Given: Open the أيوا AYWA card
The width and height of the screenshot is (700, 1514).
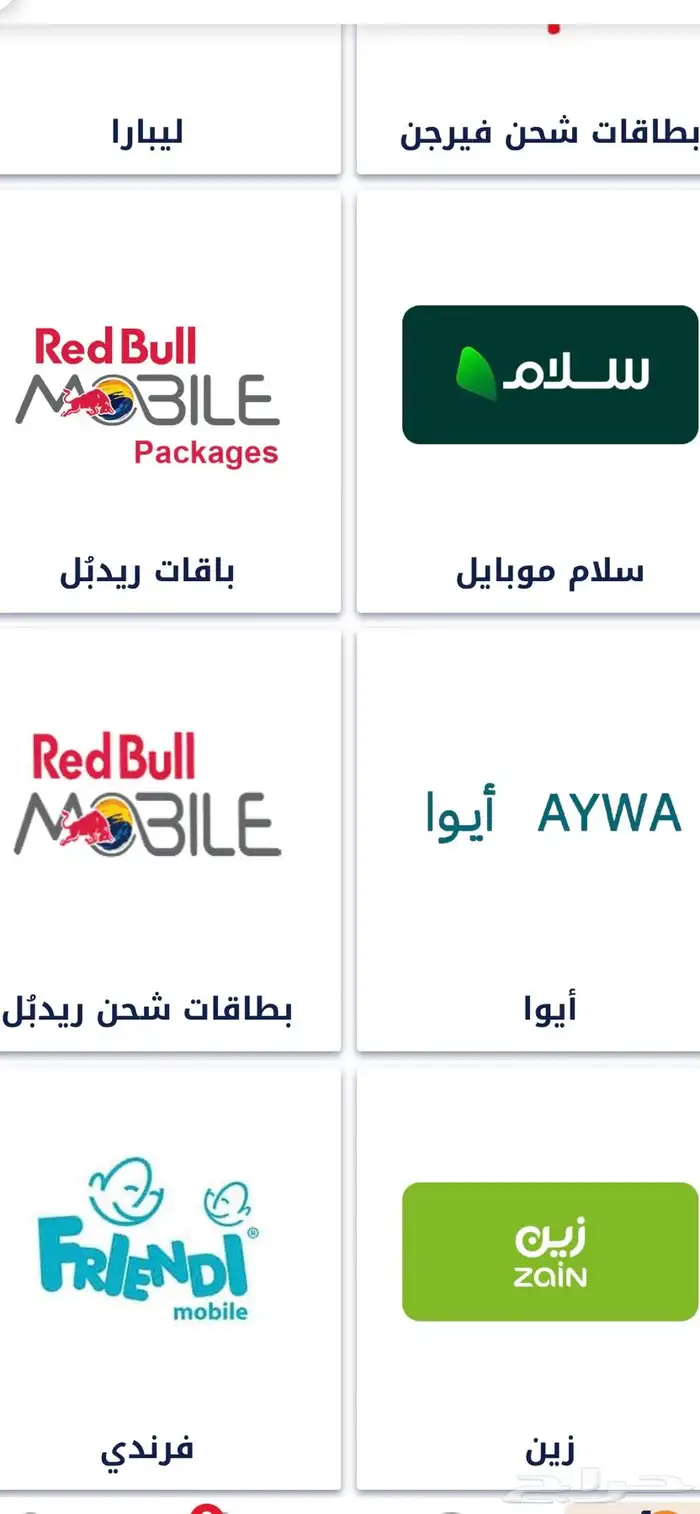Looking at the screenshot, I should 530,840.
